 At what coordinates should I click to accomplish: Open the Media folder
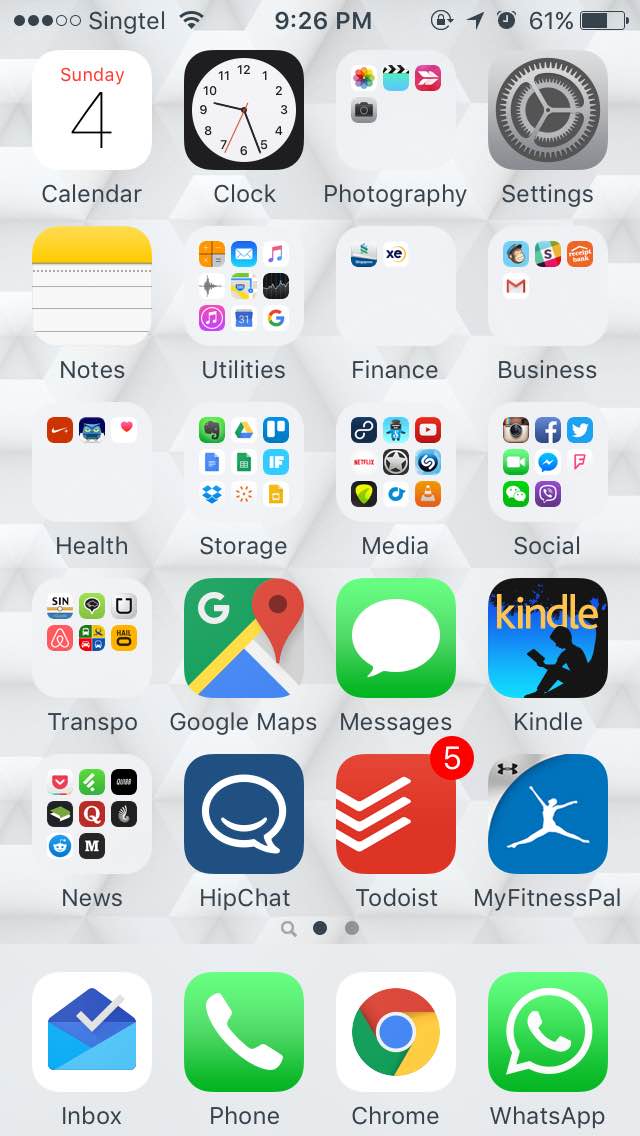pos(396,462)
